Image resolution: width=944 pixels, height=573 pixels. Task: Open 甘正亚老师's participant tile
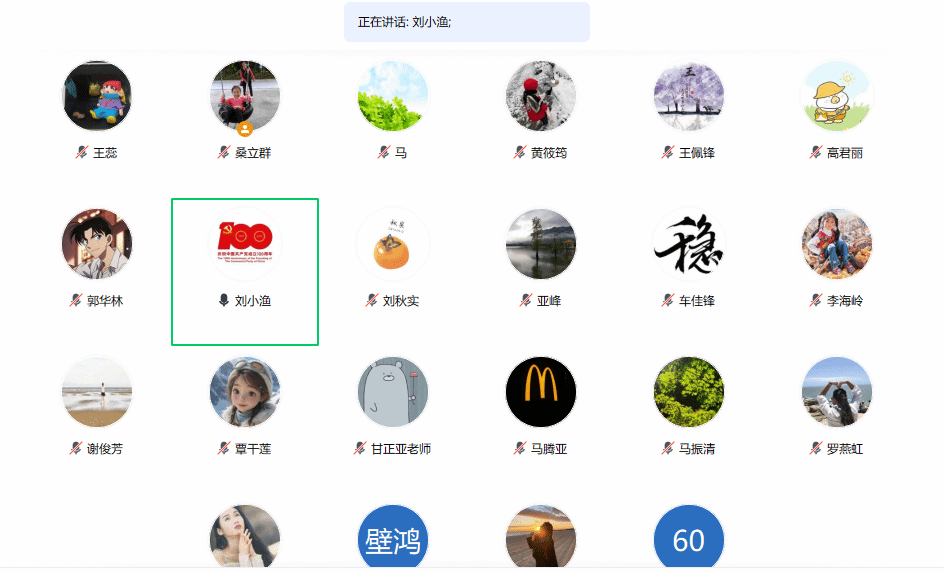pyautogui.click(x=393, y=393)
